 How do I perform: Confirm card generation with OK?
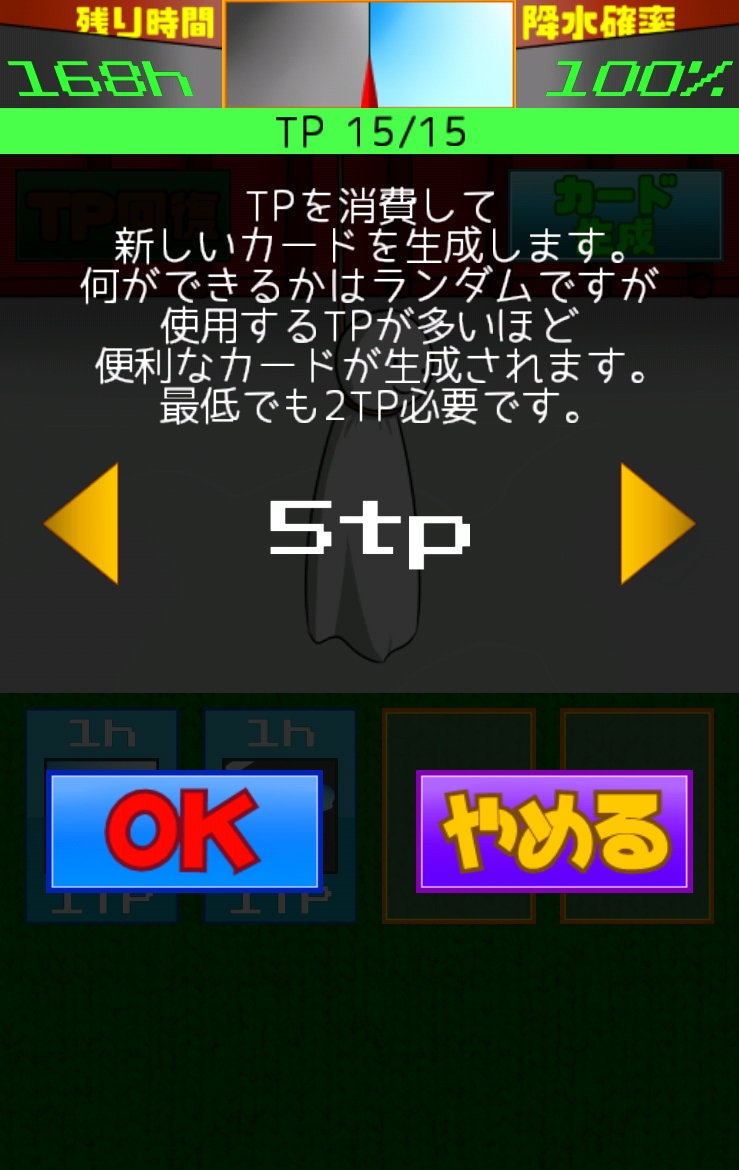184,831
